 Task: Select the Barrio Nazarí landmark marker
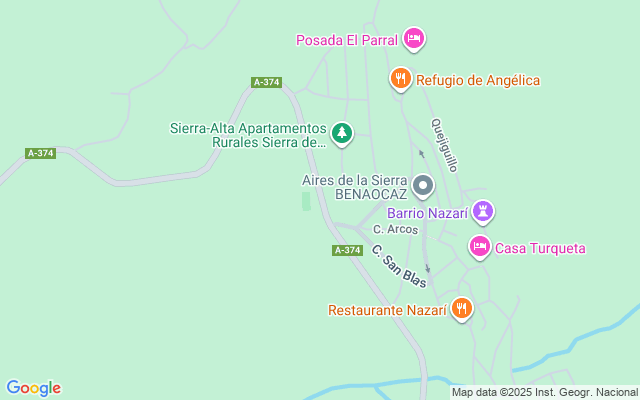click(484, 212)
